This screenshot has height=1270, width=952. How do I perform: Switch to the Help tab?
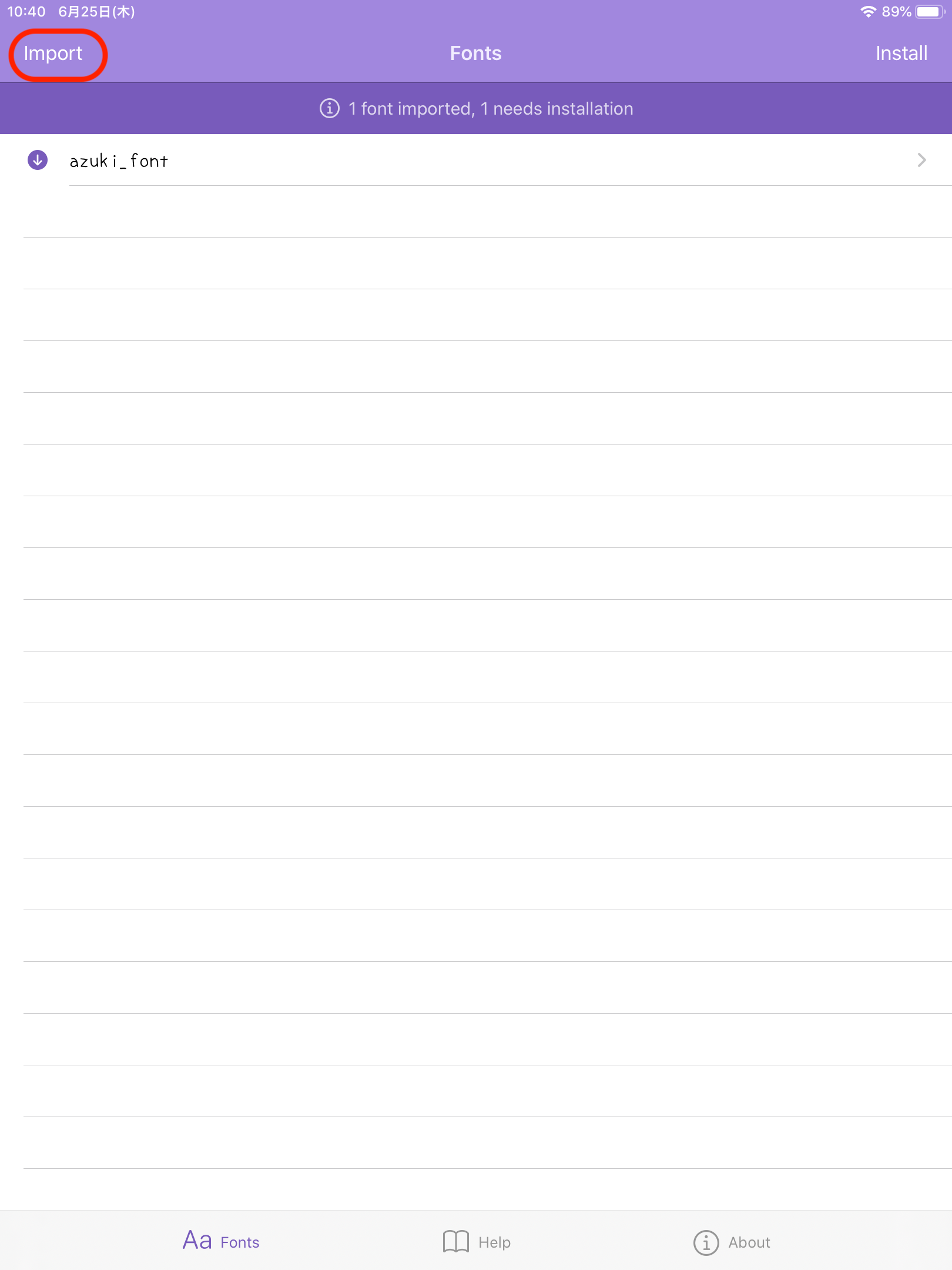pyautogui.click(x=477, y=1242)
